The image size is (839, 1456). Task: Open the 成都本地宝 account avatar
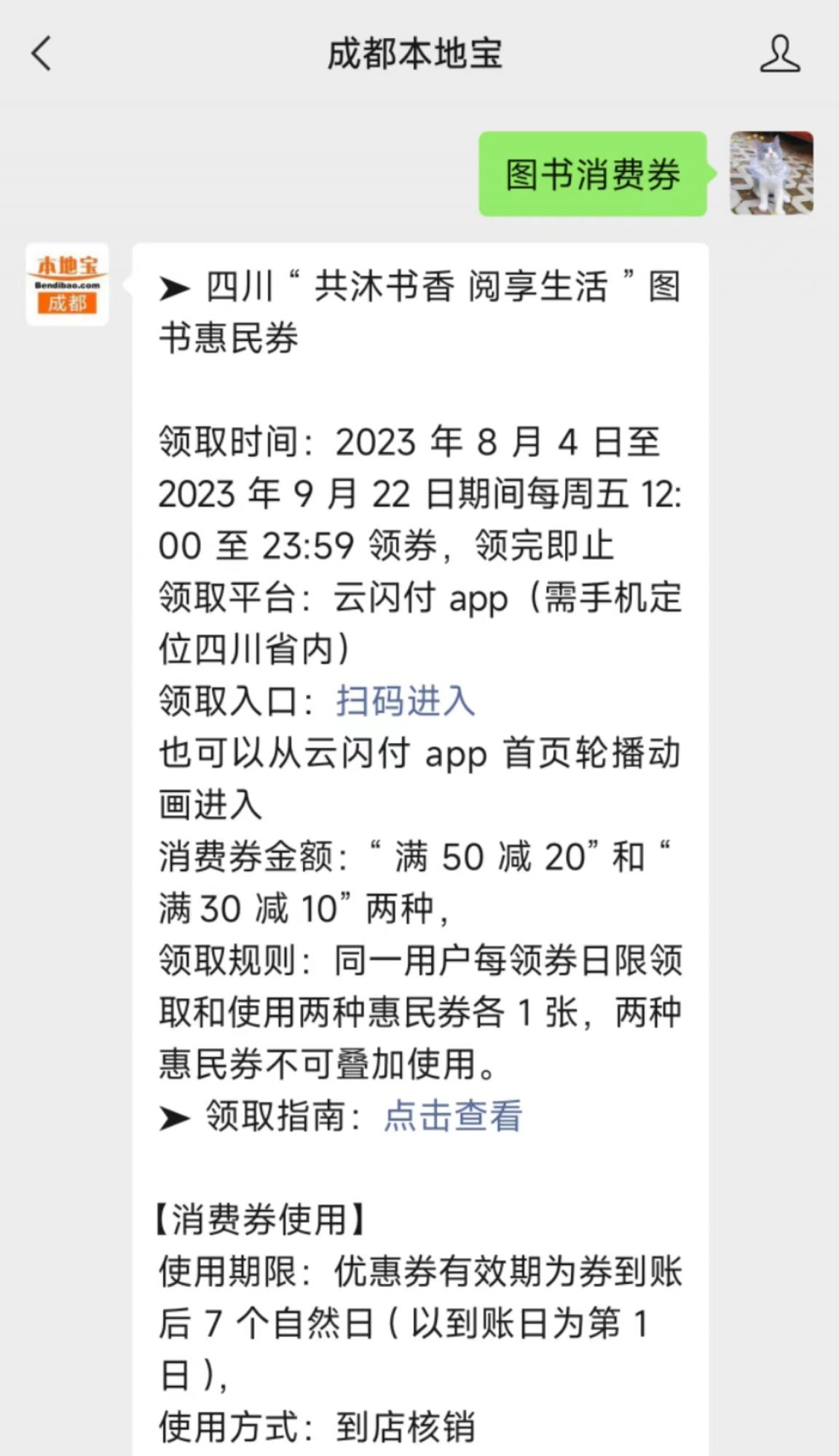(68, 285)
